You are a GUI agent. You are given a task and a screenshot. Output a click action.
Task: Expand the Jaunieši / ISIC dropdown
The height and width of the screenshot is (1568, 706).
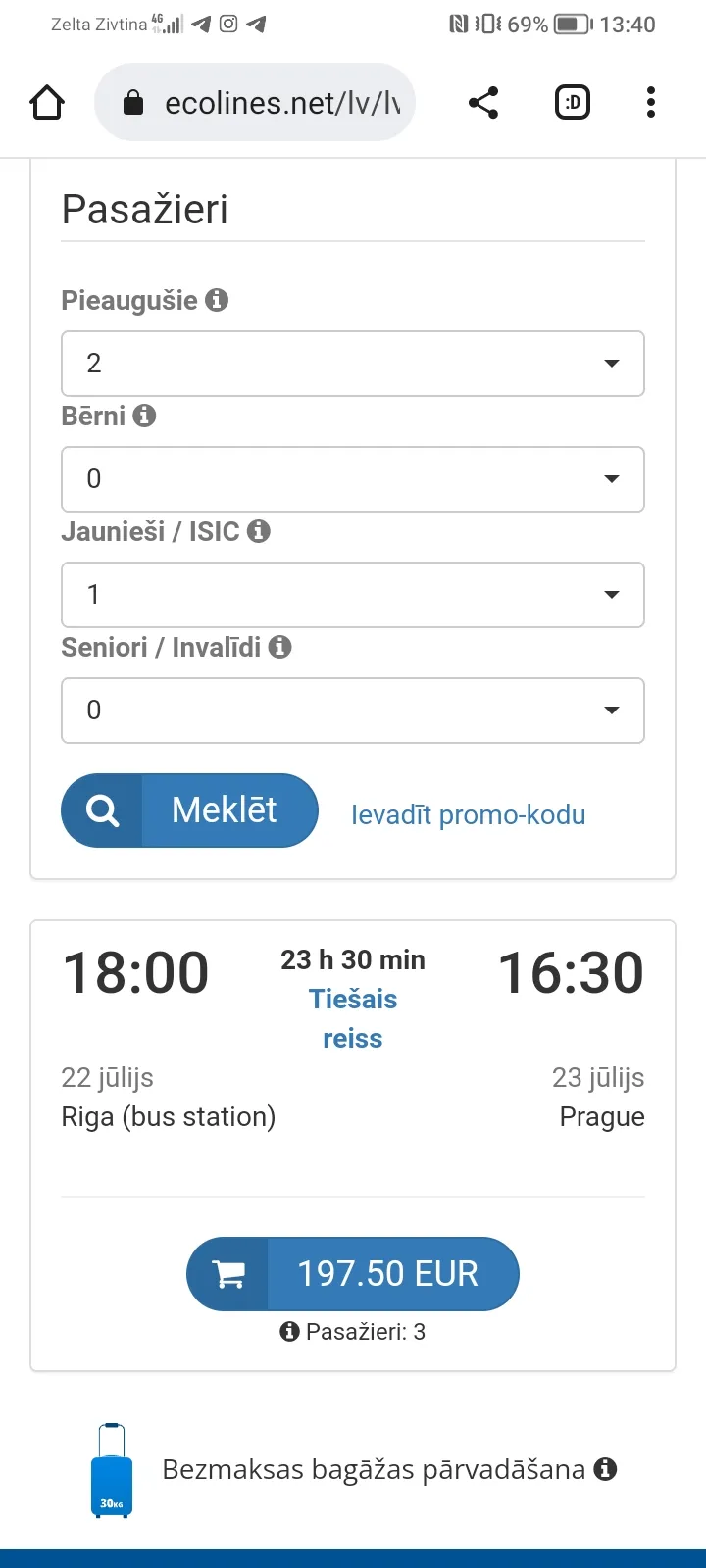coord(353,595)
